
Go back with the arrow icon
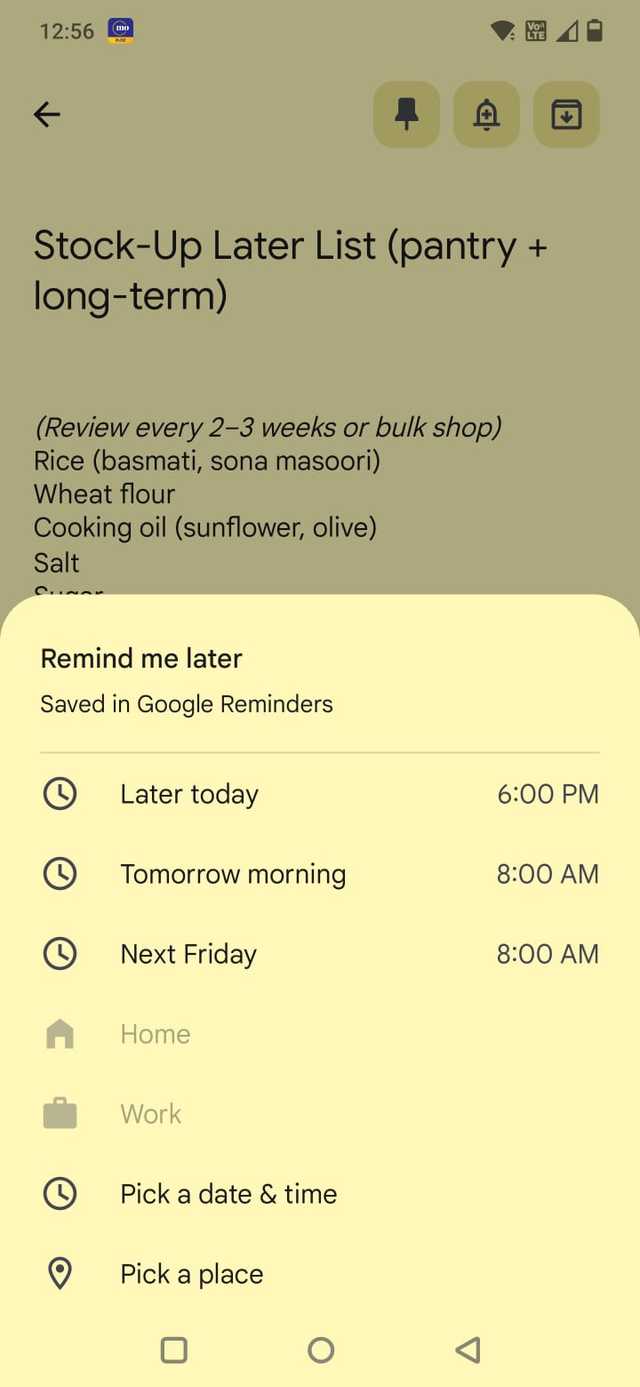point(47,115)
